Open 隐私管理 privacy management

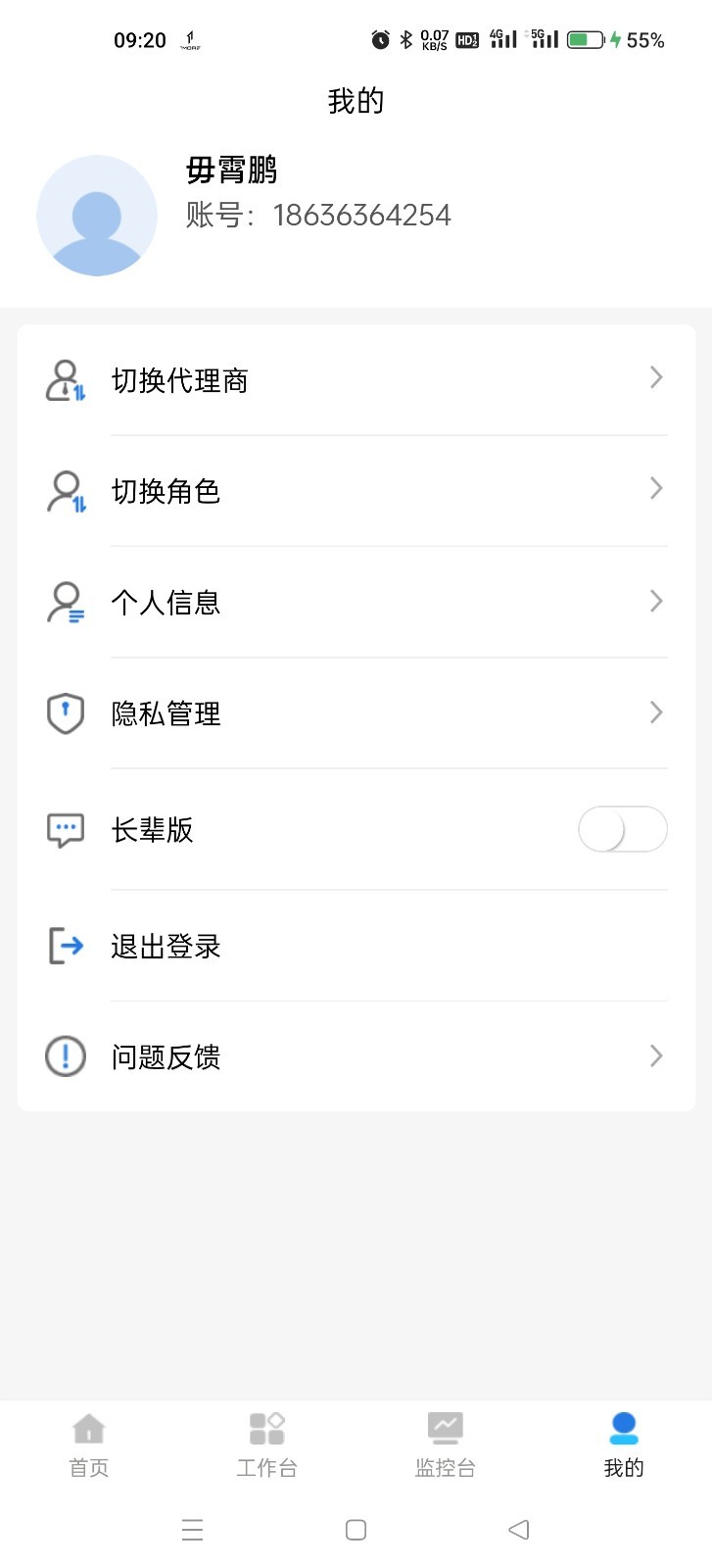pyautogui.click(x=356, y=712)
